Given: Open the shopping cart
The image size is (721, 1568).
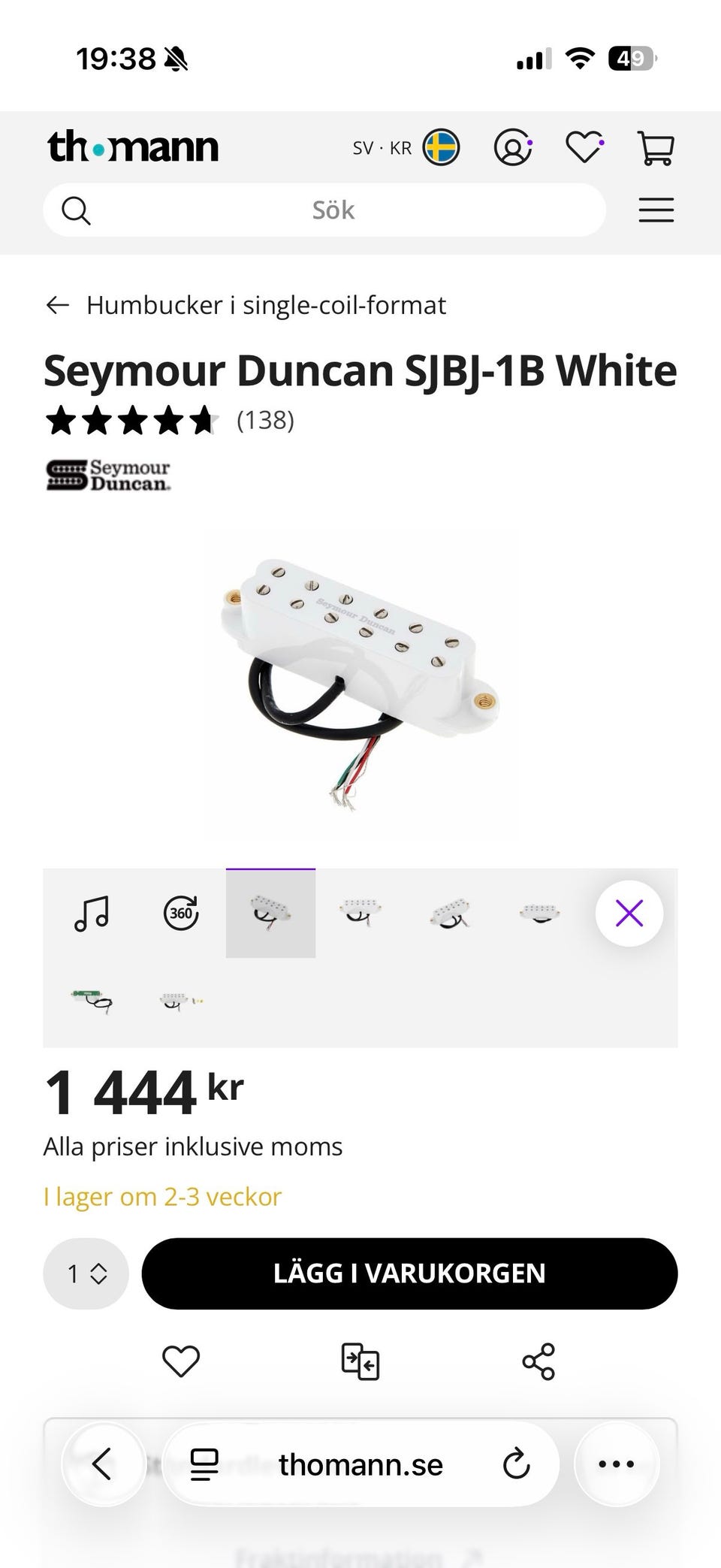Looking at the screenshot, I should point(656,147).
